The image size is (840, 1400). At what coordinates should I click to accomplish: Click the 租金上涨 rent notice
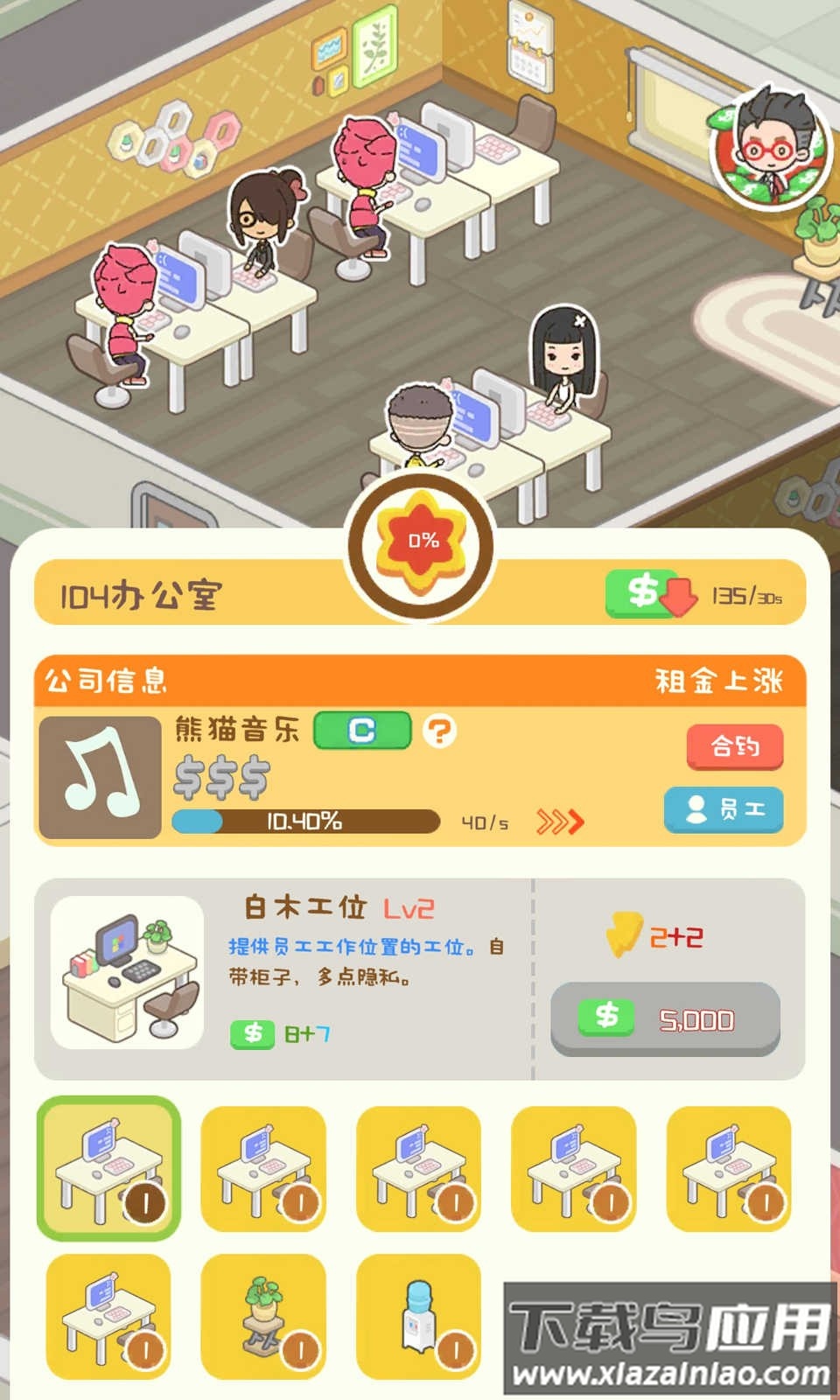click(x=720, y=681)
